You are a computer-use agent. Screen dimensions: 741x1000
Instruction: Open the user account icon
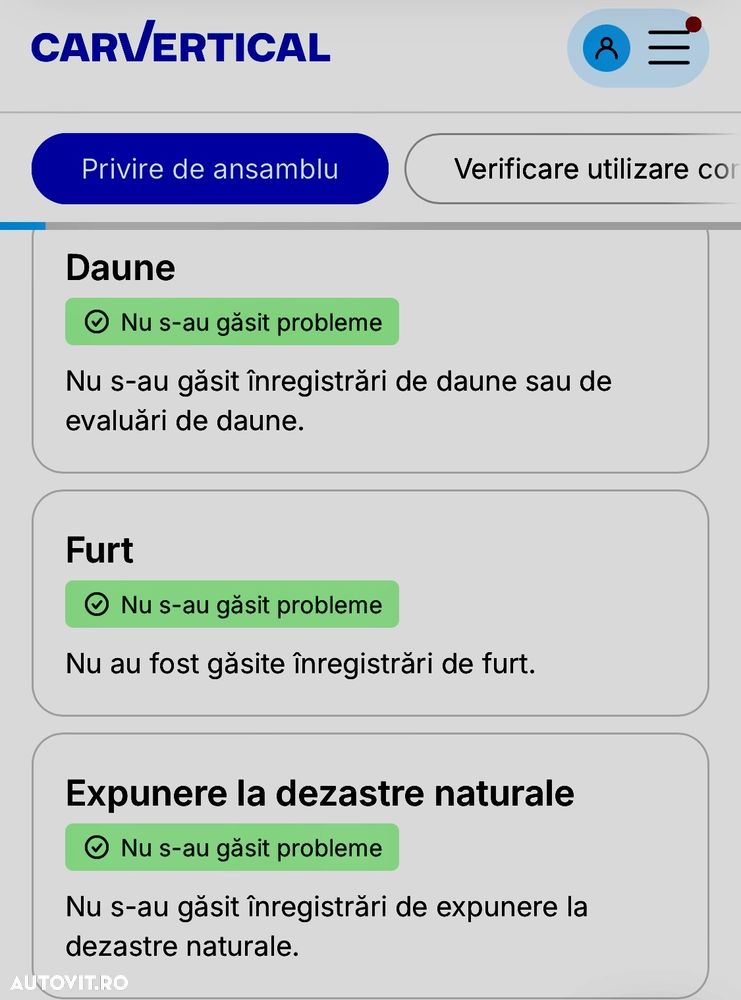606,48
